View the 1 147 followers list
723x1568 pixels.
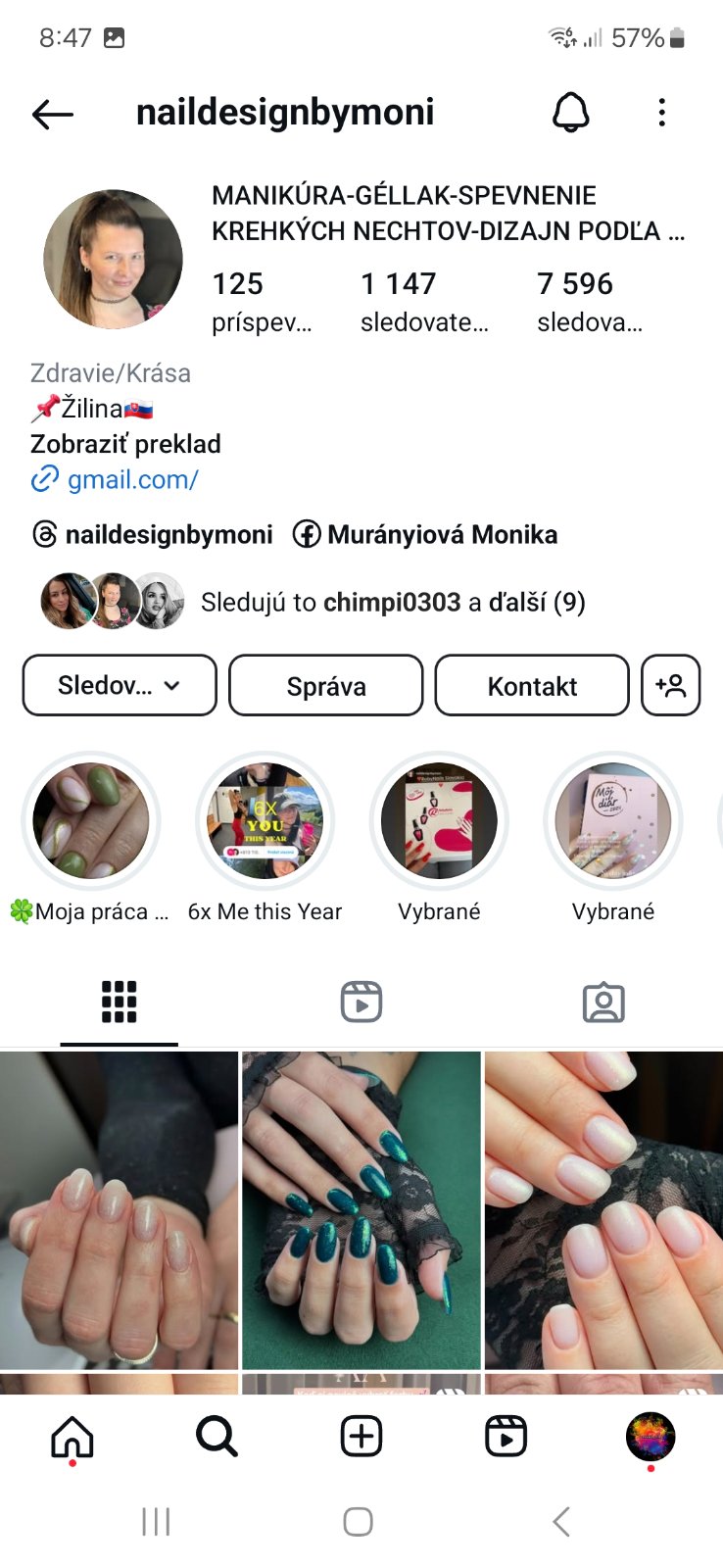pyautogui.click(x=421, y=300)
